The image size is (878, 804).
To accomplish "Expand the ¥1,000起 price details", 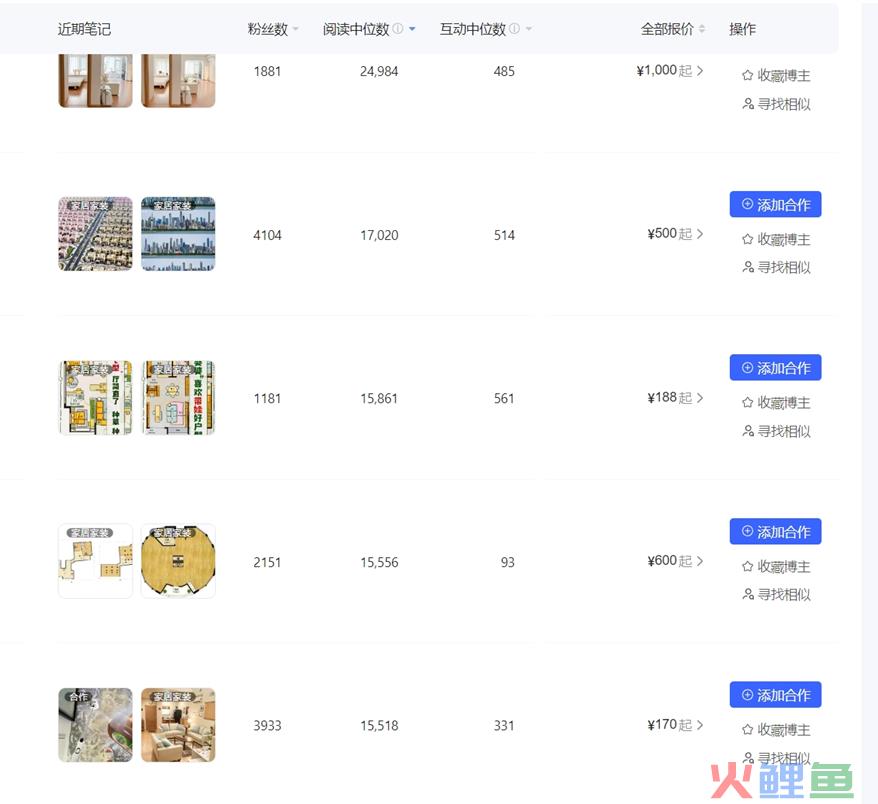I will click(x=670, y=71).
